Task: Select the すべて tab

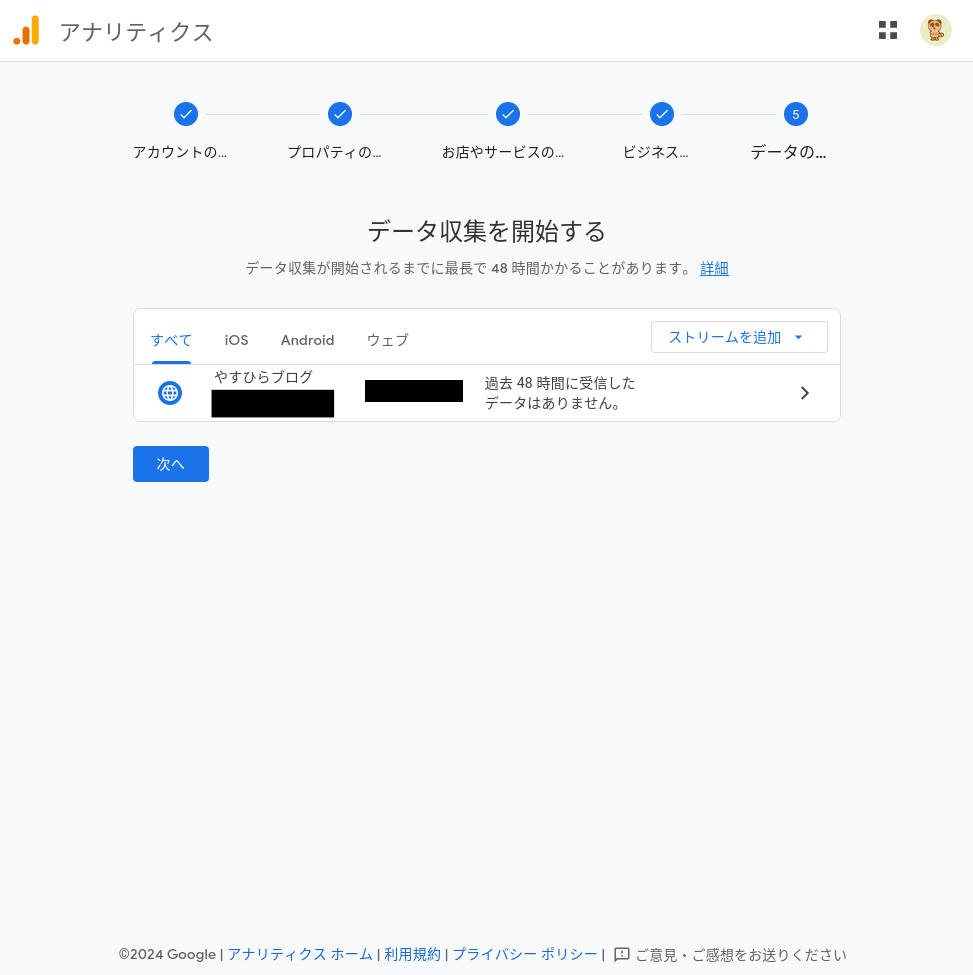Action: [171, 340]
